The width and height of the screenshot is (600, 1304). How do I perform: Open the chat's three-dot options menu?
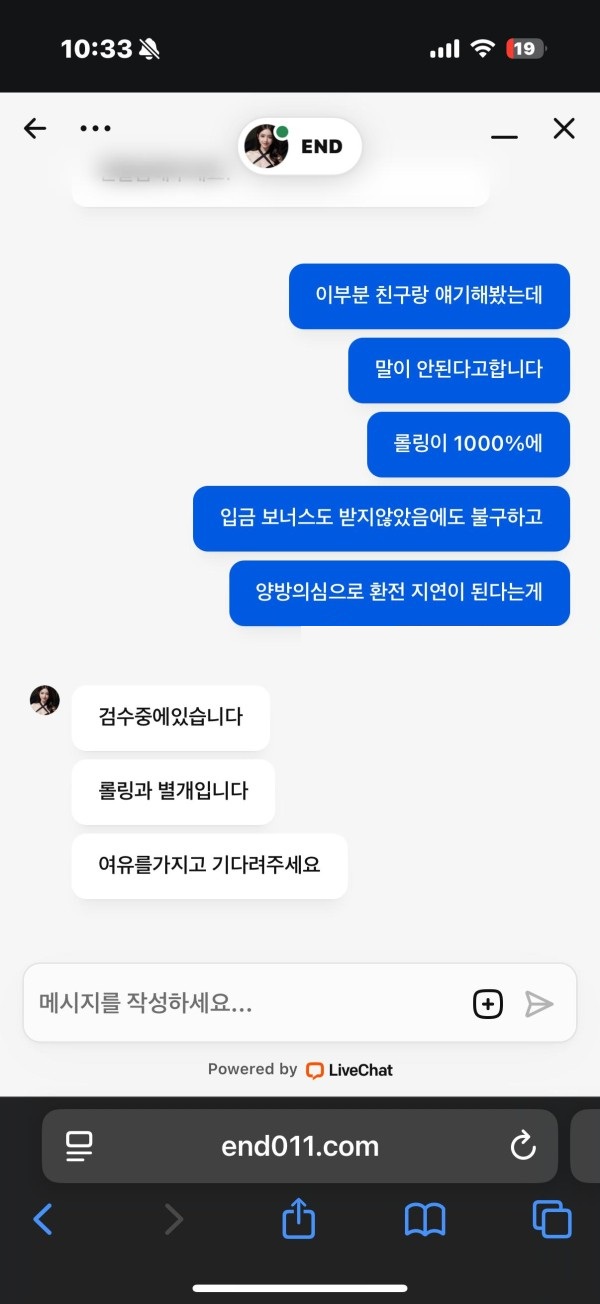pos(95,128)
